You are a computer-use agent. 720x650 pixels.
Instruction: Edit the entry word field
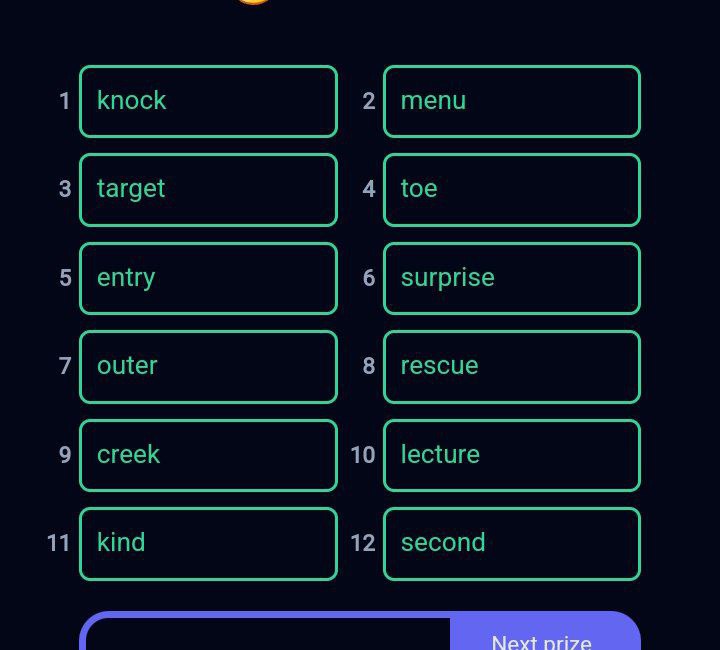(208, 278)
